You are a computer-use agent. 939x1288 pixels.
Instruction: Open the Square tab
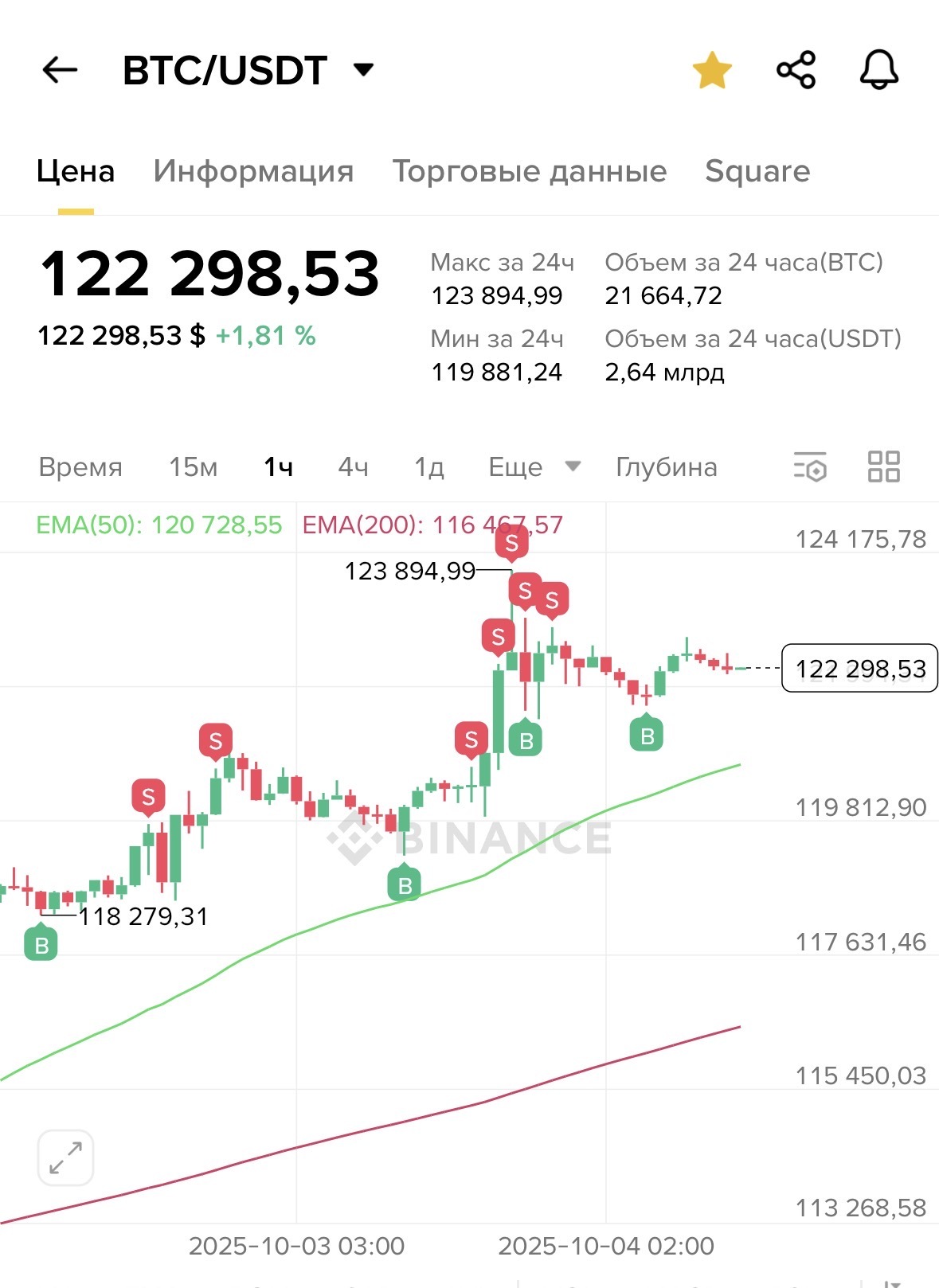pyautogui.click(x=757, y=171)
